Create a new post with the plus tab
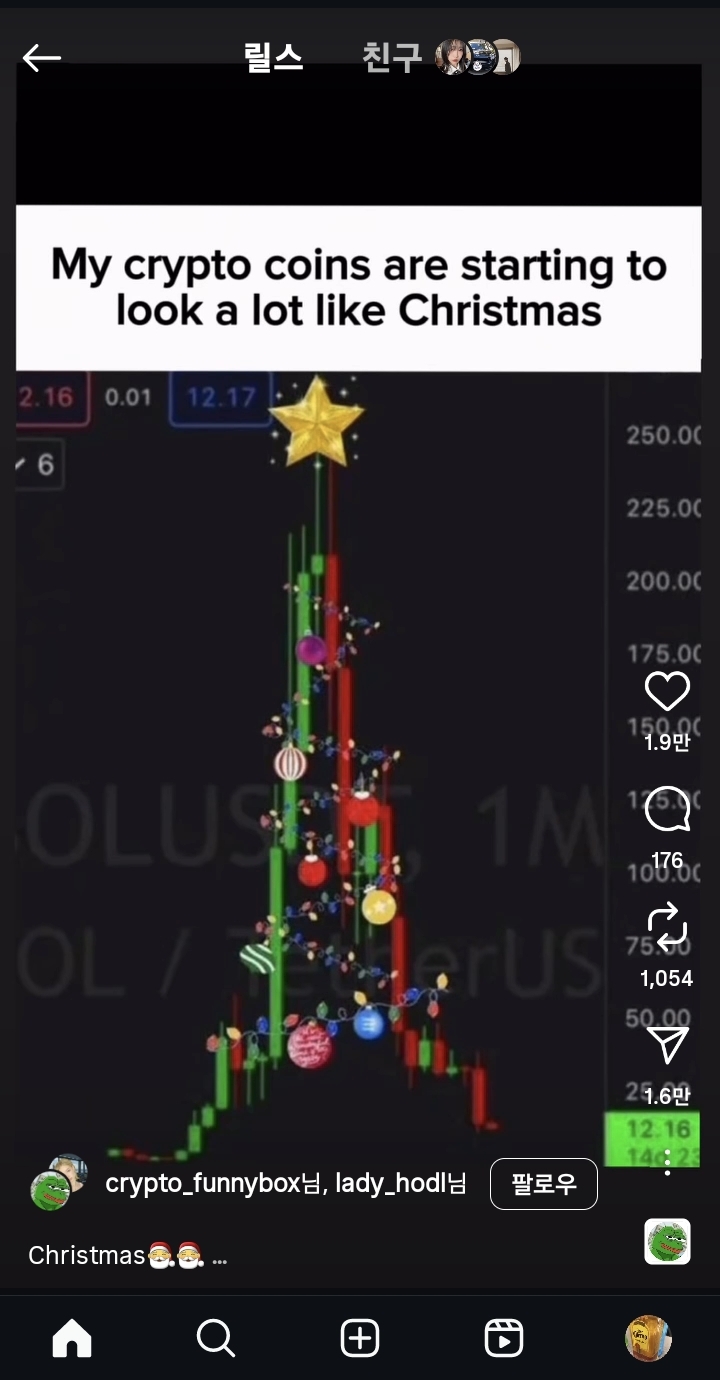720x1380 pixels. [x=360, y=1338]
